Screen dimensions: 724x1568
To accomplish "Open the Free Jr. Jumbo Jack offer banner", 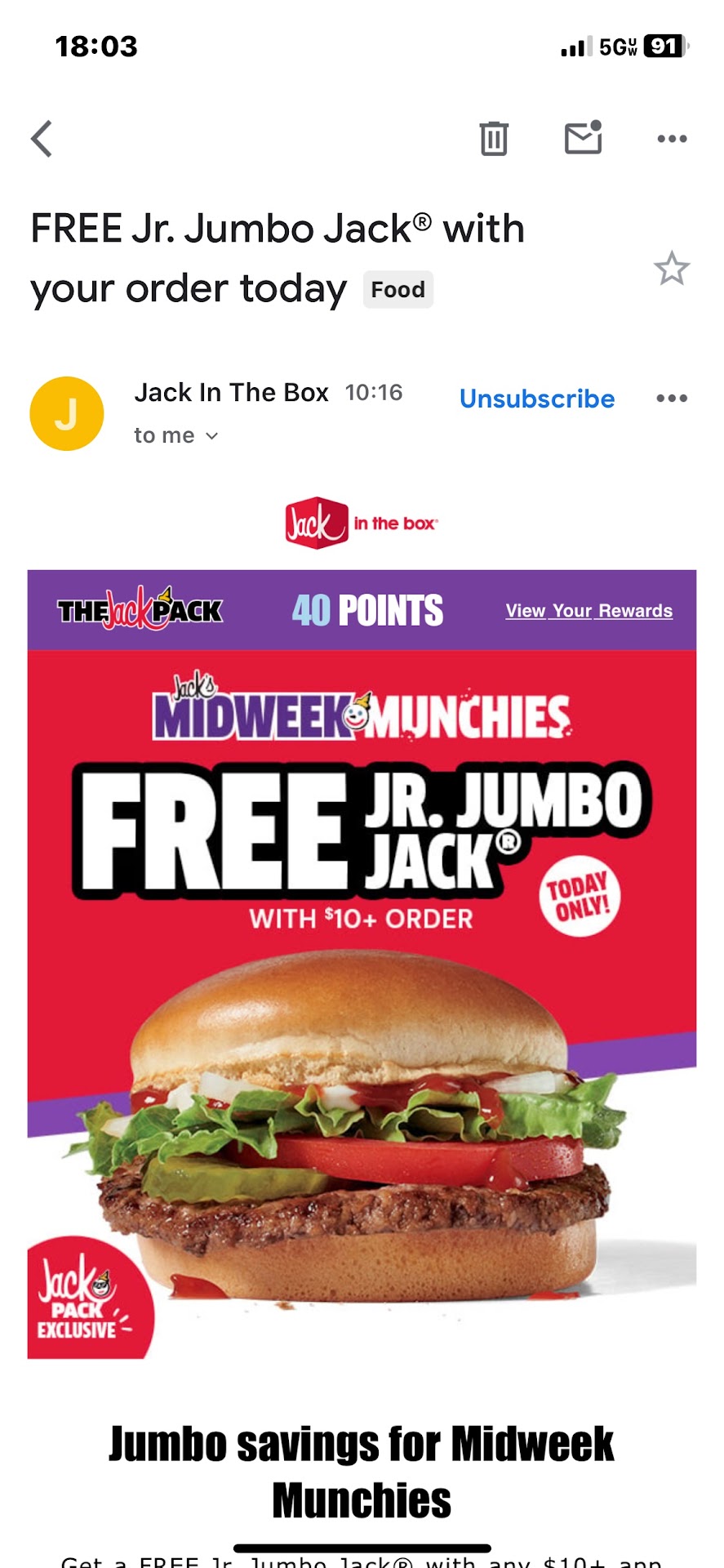I will click(362, 980).
